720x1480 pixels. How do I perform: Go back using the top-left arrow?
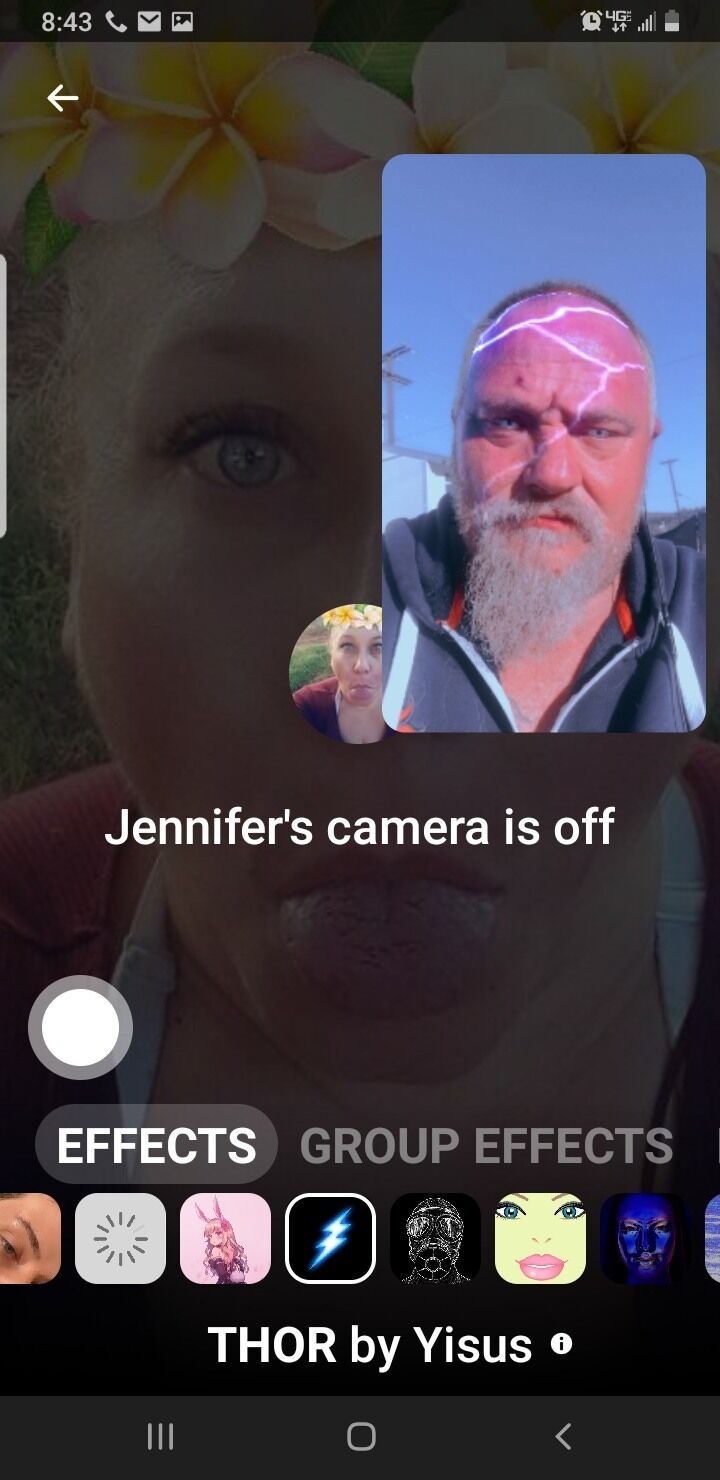62,97
